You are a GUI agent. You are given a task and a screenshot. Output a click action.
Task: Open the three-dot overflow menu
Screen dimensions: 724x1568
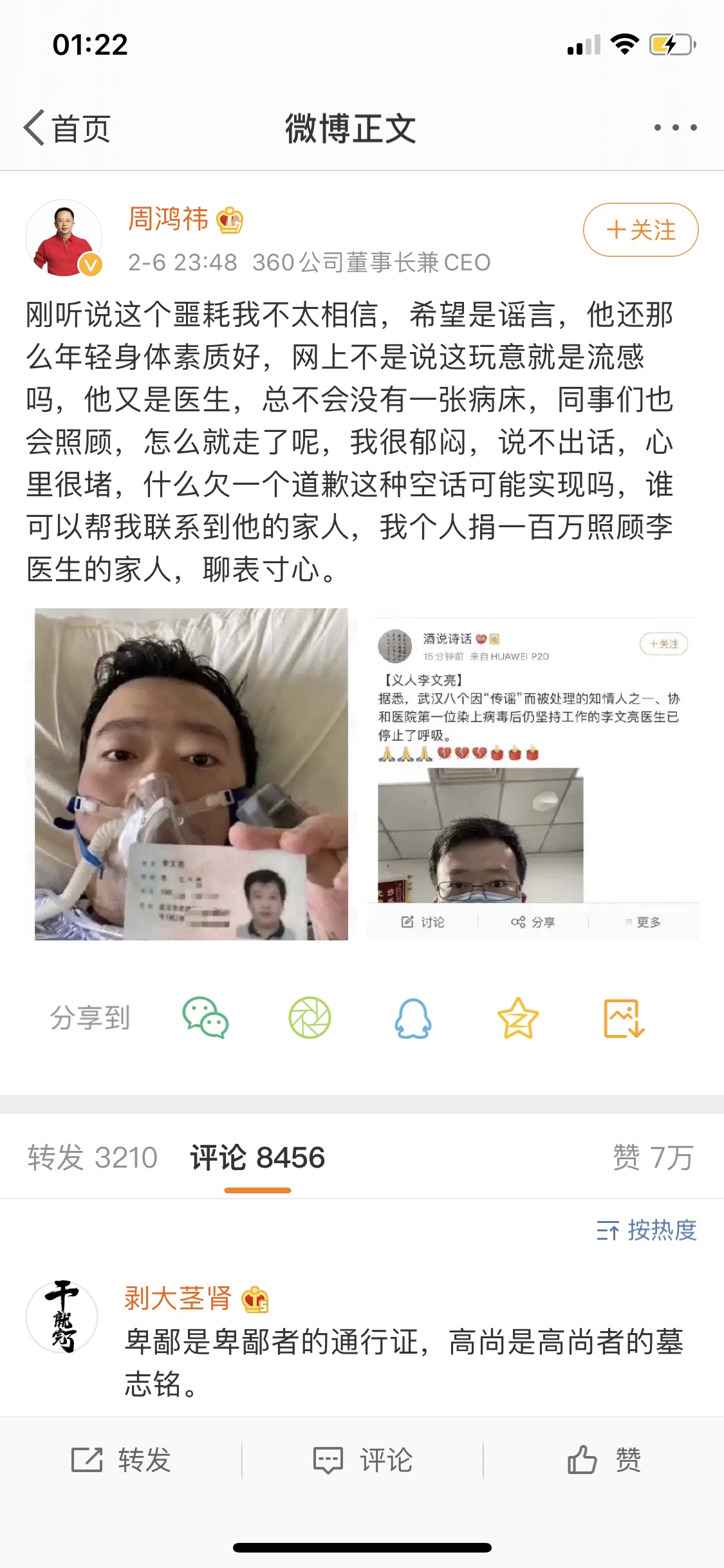click(x=675, y=127)
